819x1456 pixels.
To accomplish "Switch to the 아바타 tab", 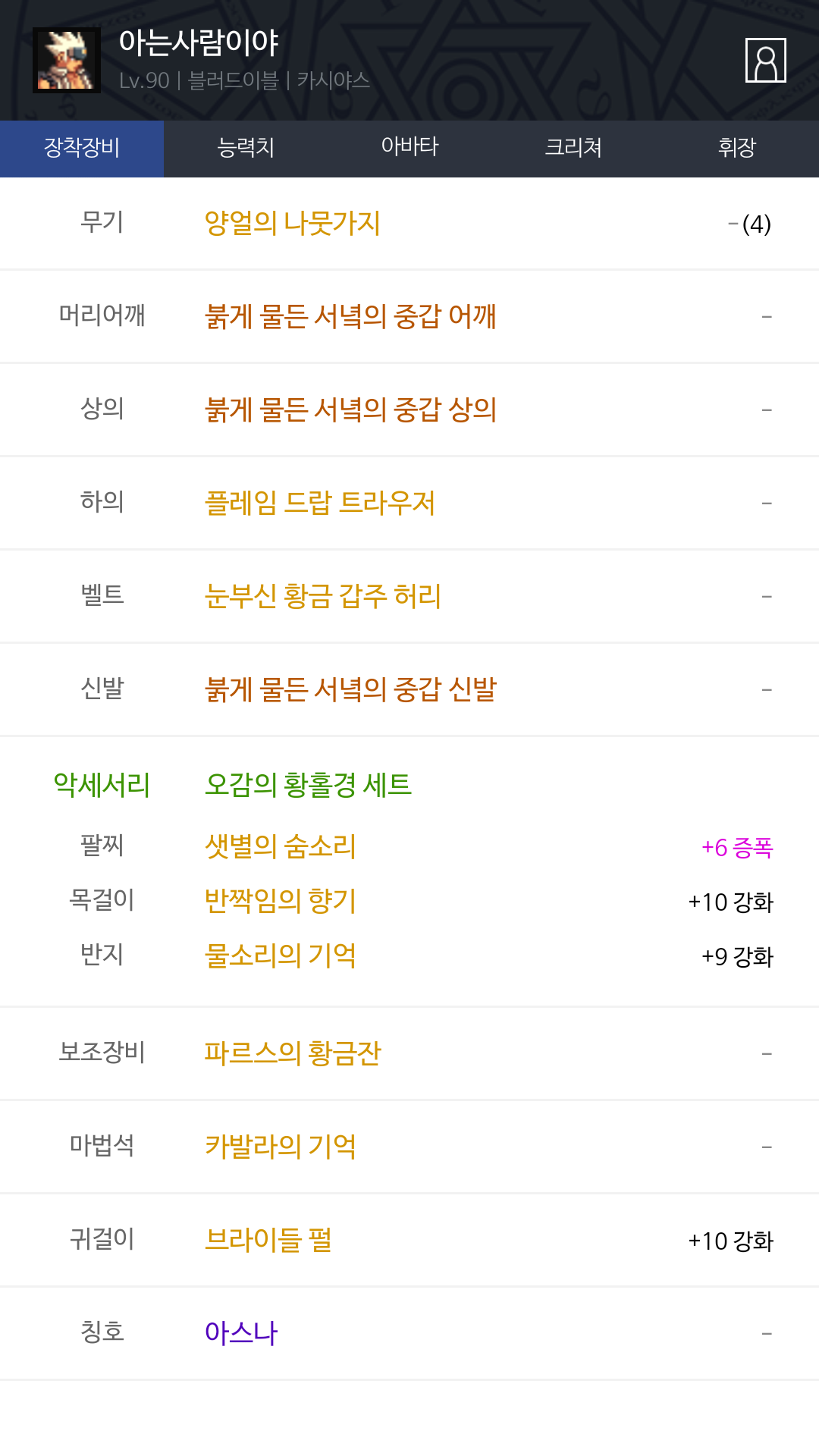I will coord(409,149).
